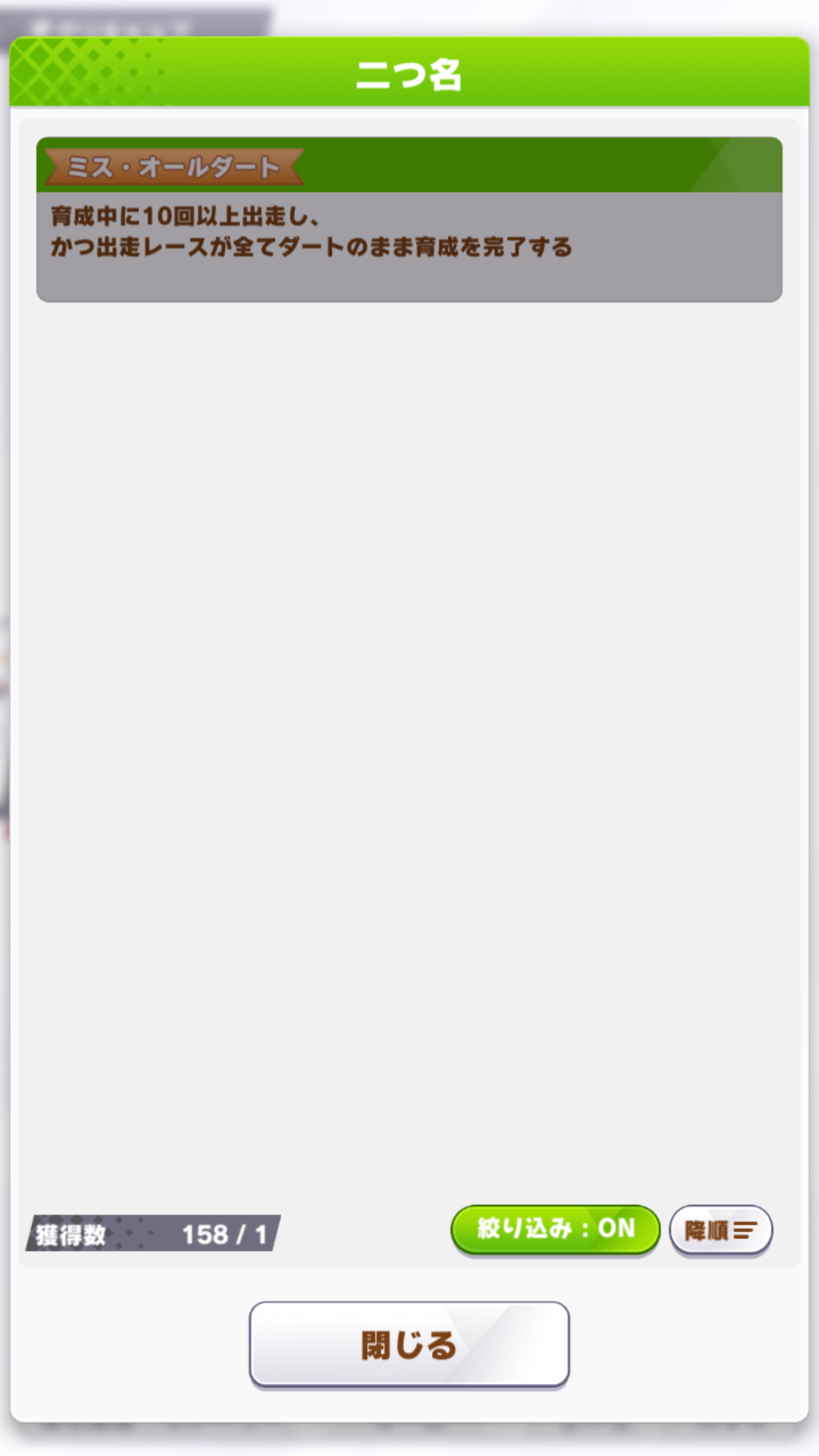
Task: Select the ミス・オールダート nickname card
Action: [x=409, y=220]
